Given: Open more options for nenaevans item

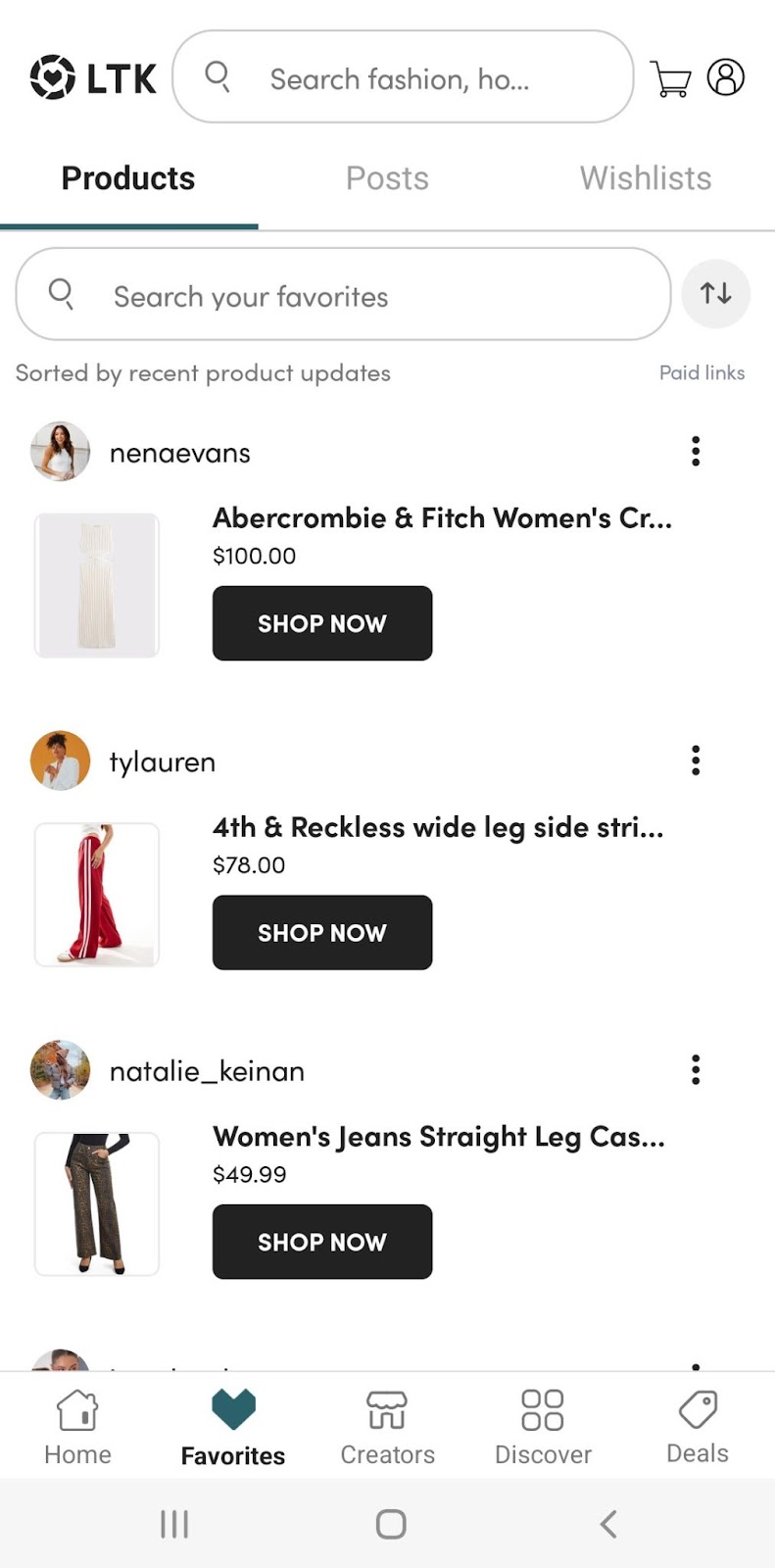Looking at the screenshot, I should [696, 451].
